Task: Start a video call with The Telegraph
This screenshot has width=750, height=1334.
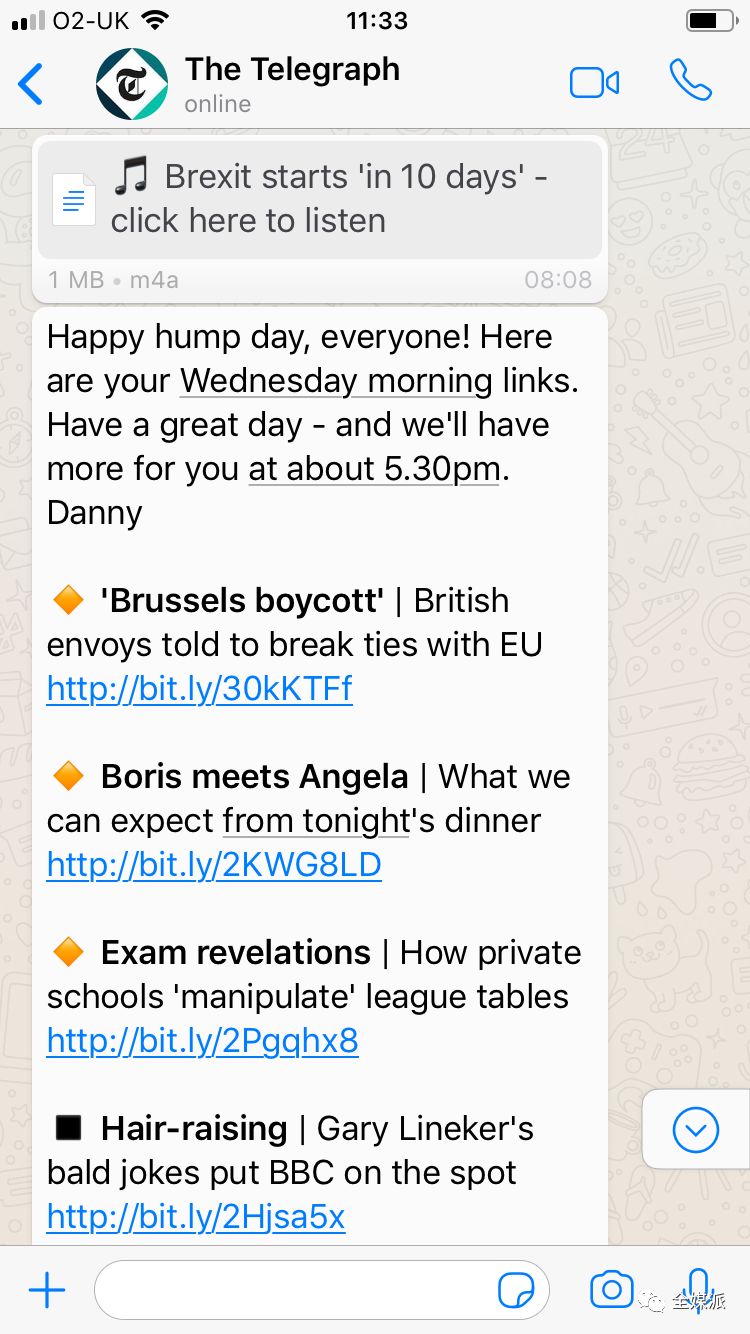Action: point(594,83)
